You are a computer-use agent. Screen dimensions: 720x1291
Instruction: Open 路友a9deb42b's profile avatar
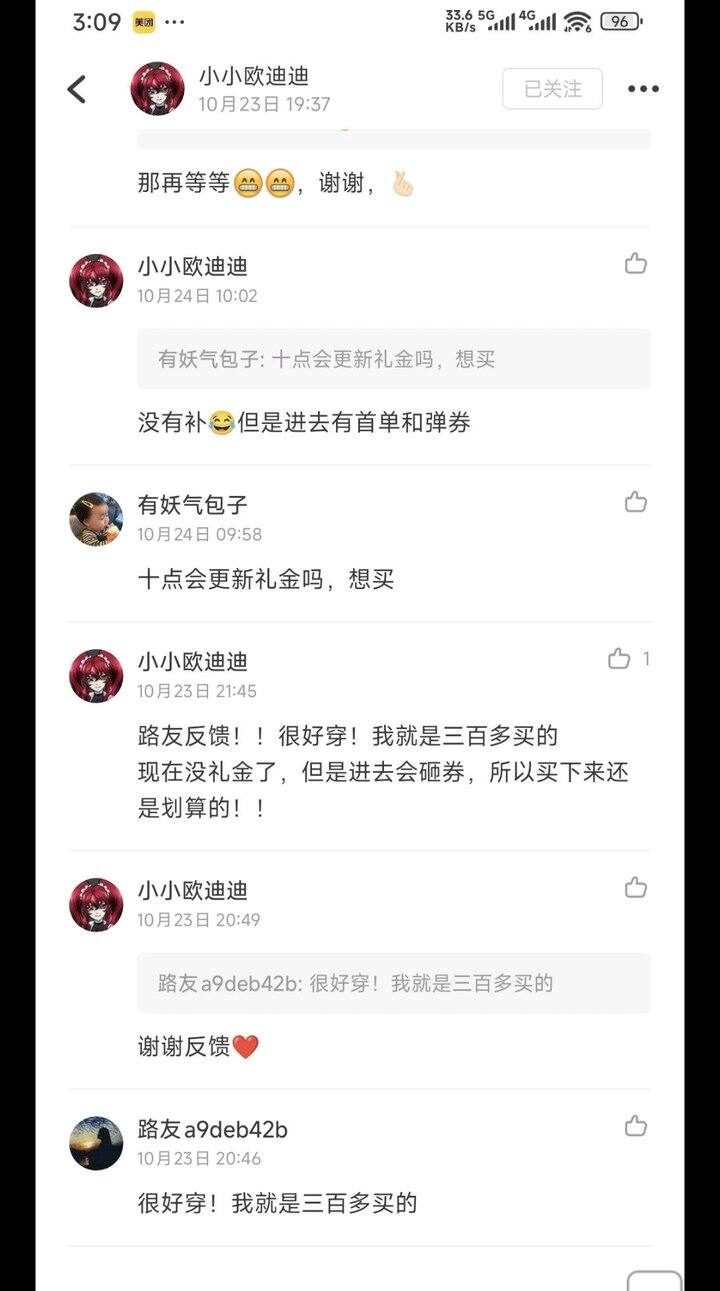96,1143
